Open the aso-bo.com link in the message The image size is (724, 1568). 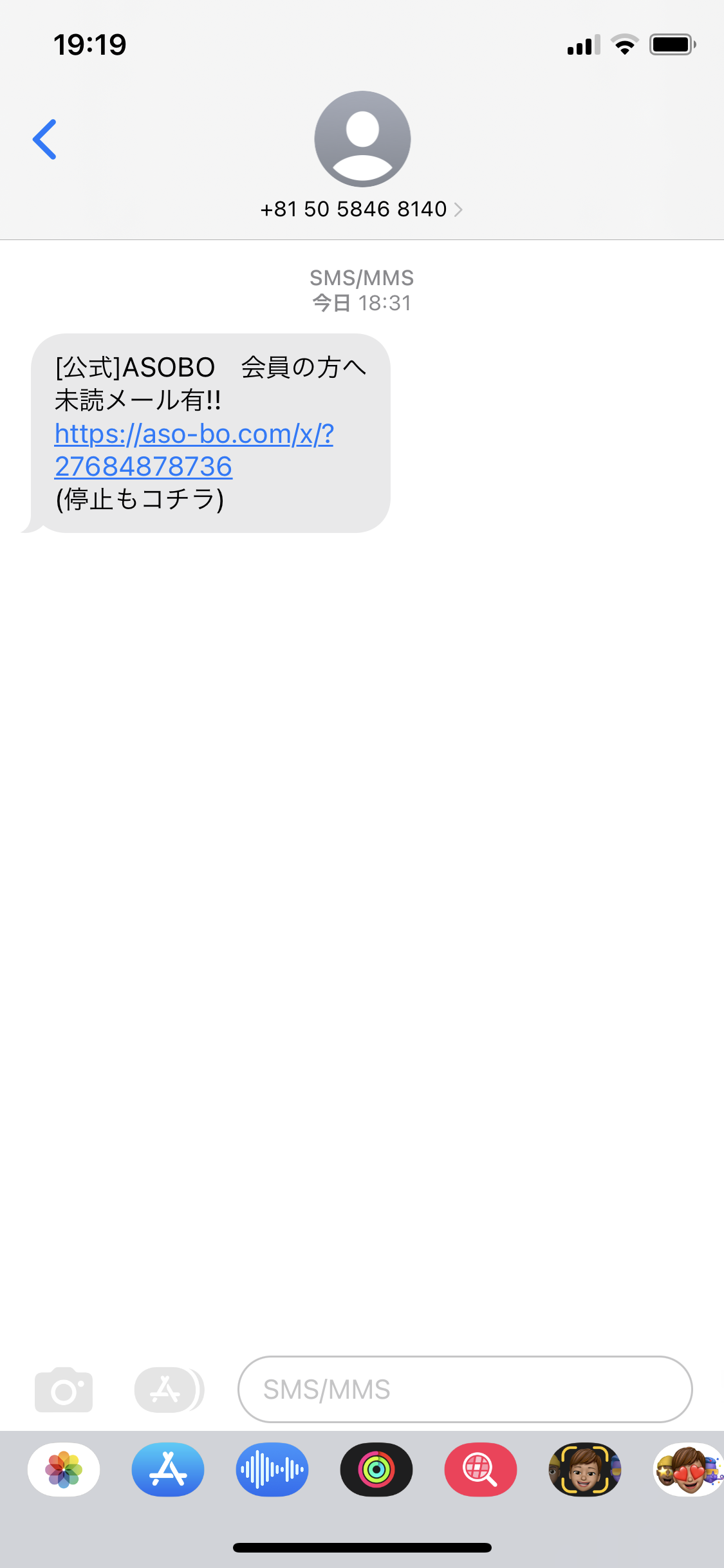point(194,450)
